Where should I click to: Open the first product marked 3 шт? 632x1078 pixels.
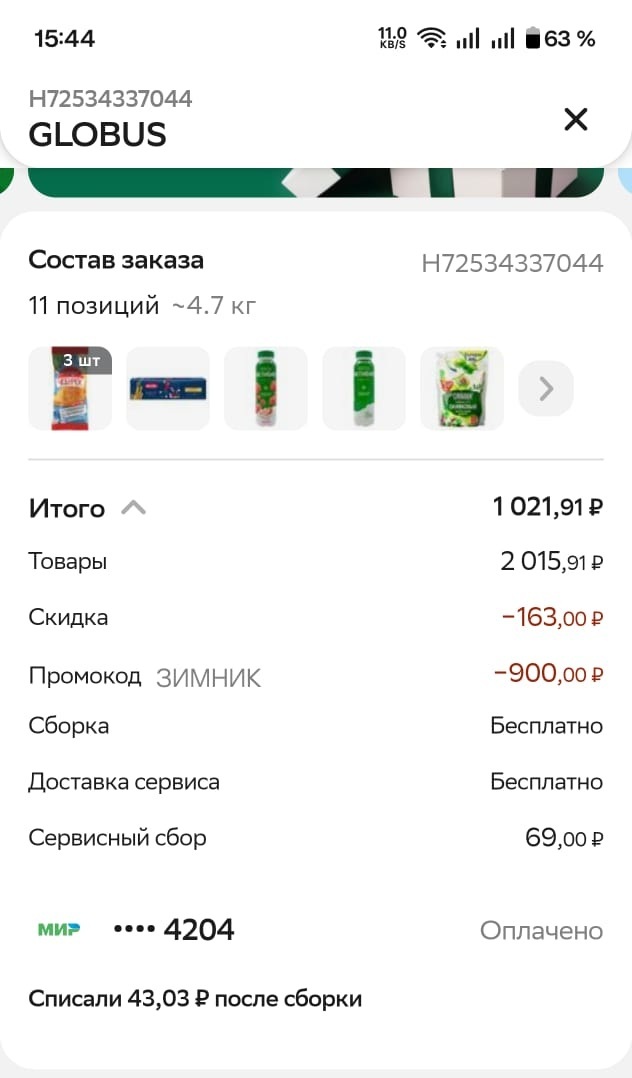pos(70,389)
